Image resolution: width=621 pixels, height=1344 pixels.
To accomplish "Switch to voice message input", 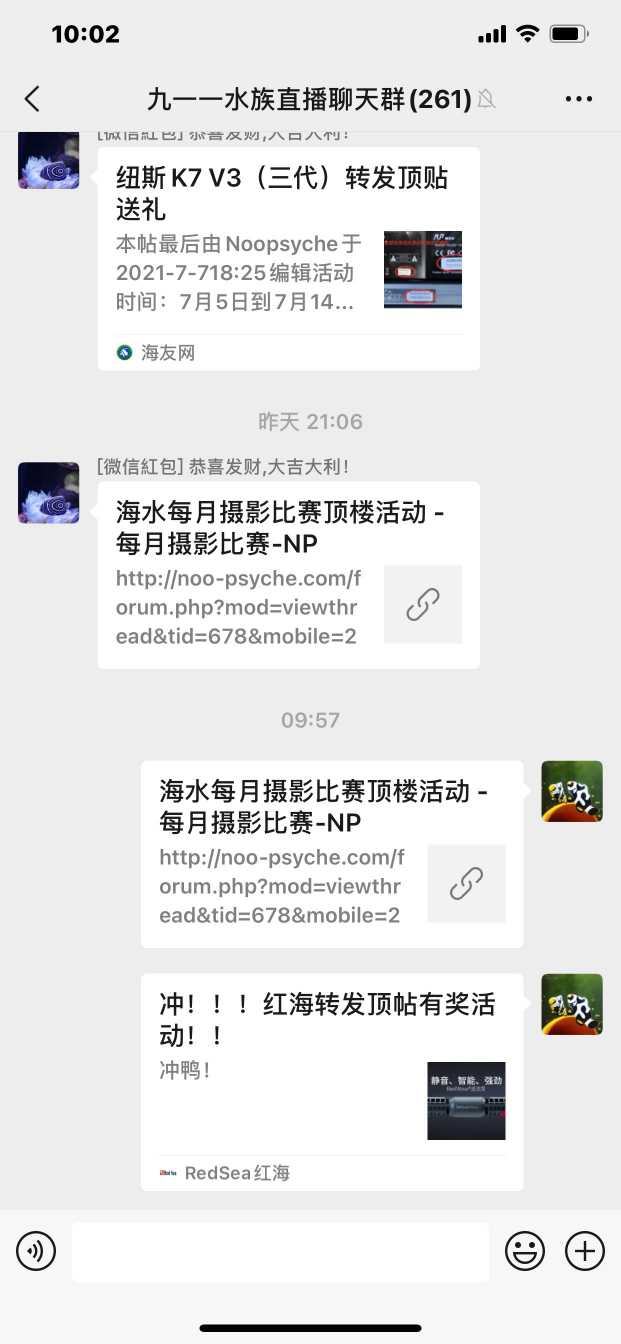I will [x=36, y=1250].
